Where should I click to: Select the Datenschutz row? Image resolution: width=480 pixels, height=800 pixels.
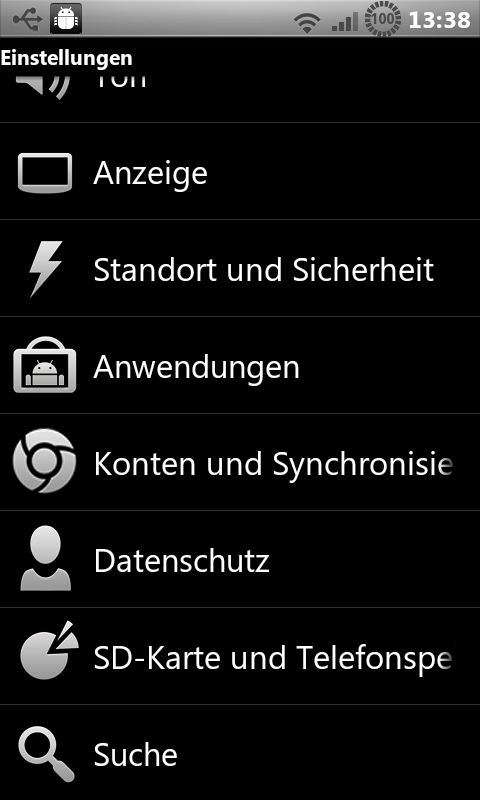240,559
